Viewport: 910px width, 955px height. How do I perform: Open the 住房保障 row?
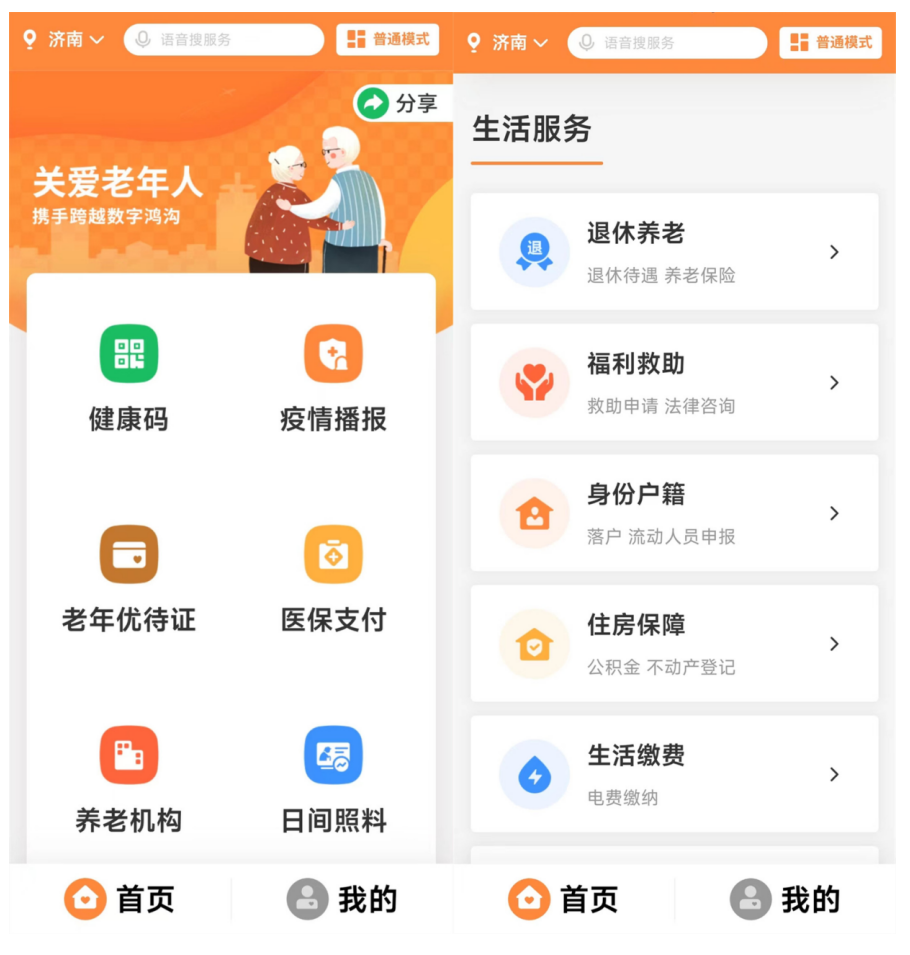point(674,644)
